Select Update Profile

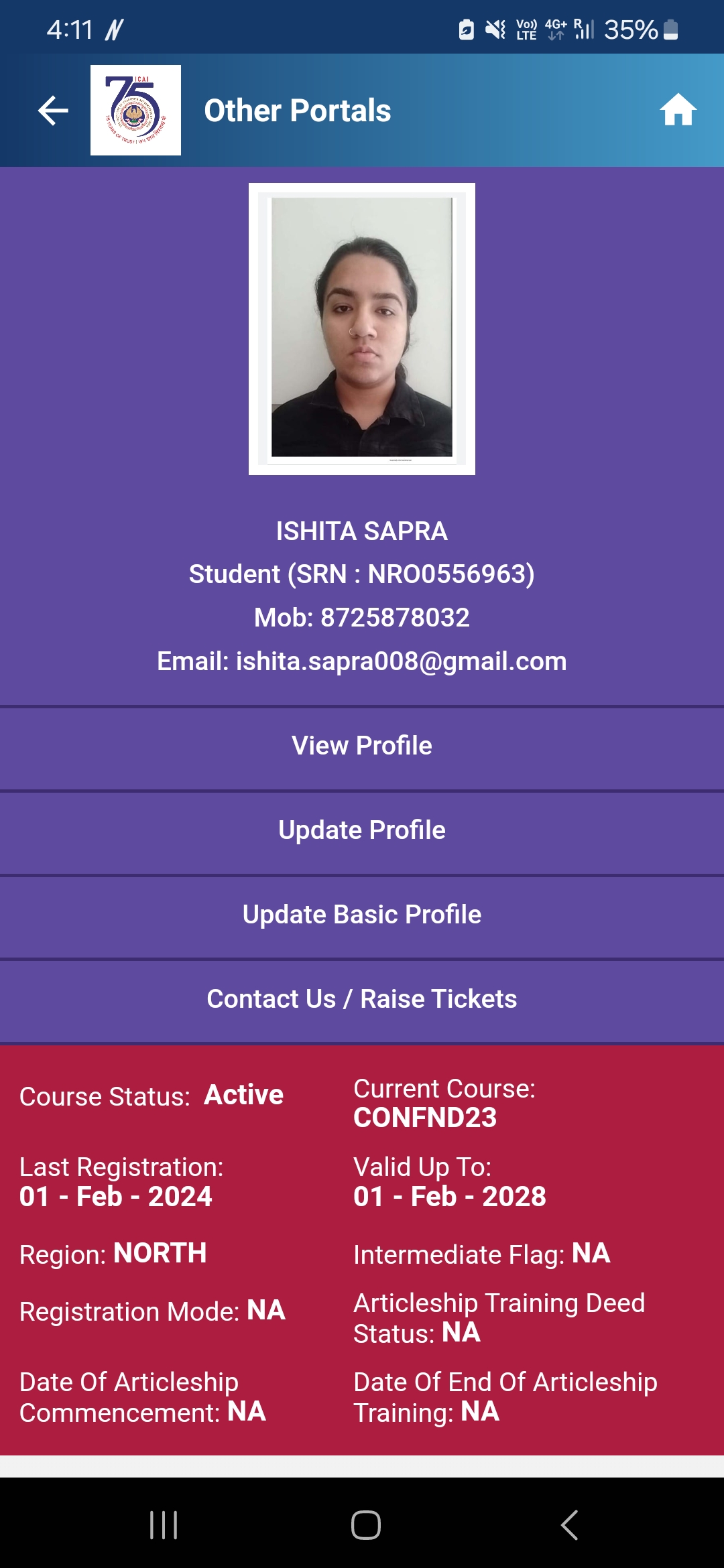click(x=362, y=830)
